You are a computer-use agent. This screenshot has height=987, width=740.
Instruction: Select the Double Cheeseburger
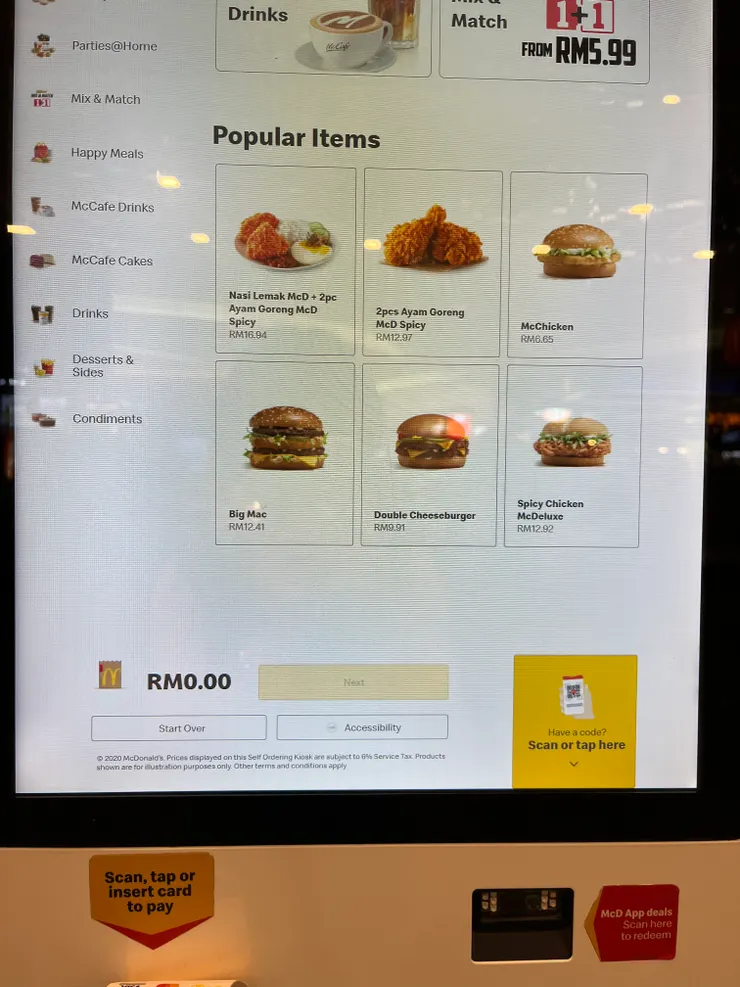[430, 455]
